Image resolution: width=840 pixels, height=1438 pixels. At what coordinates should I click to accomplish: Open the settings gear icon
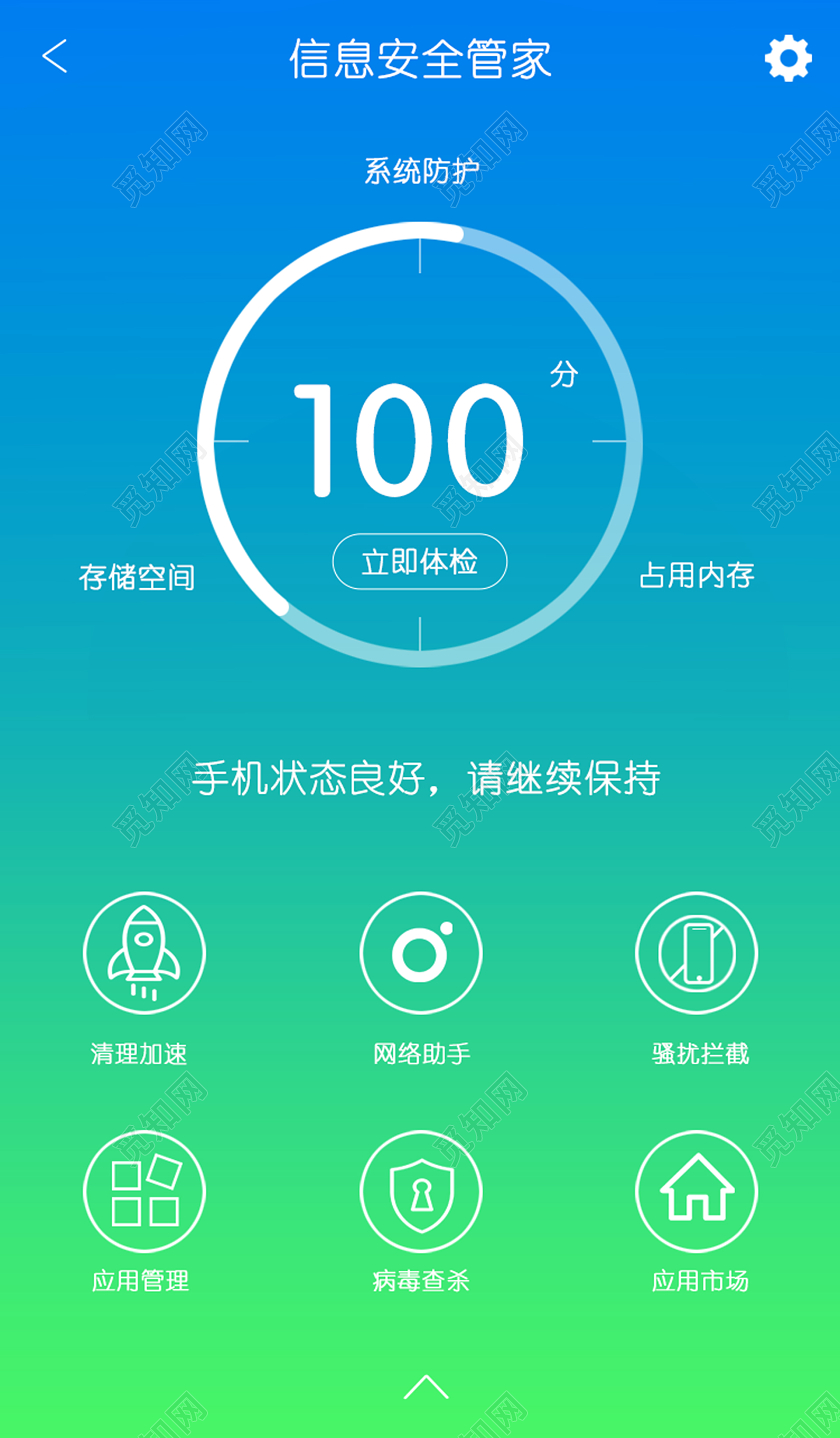[788, 58]
